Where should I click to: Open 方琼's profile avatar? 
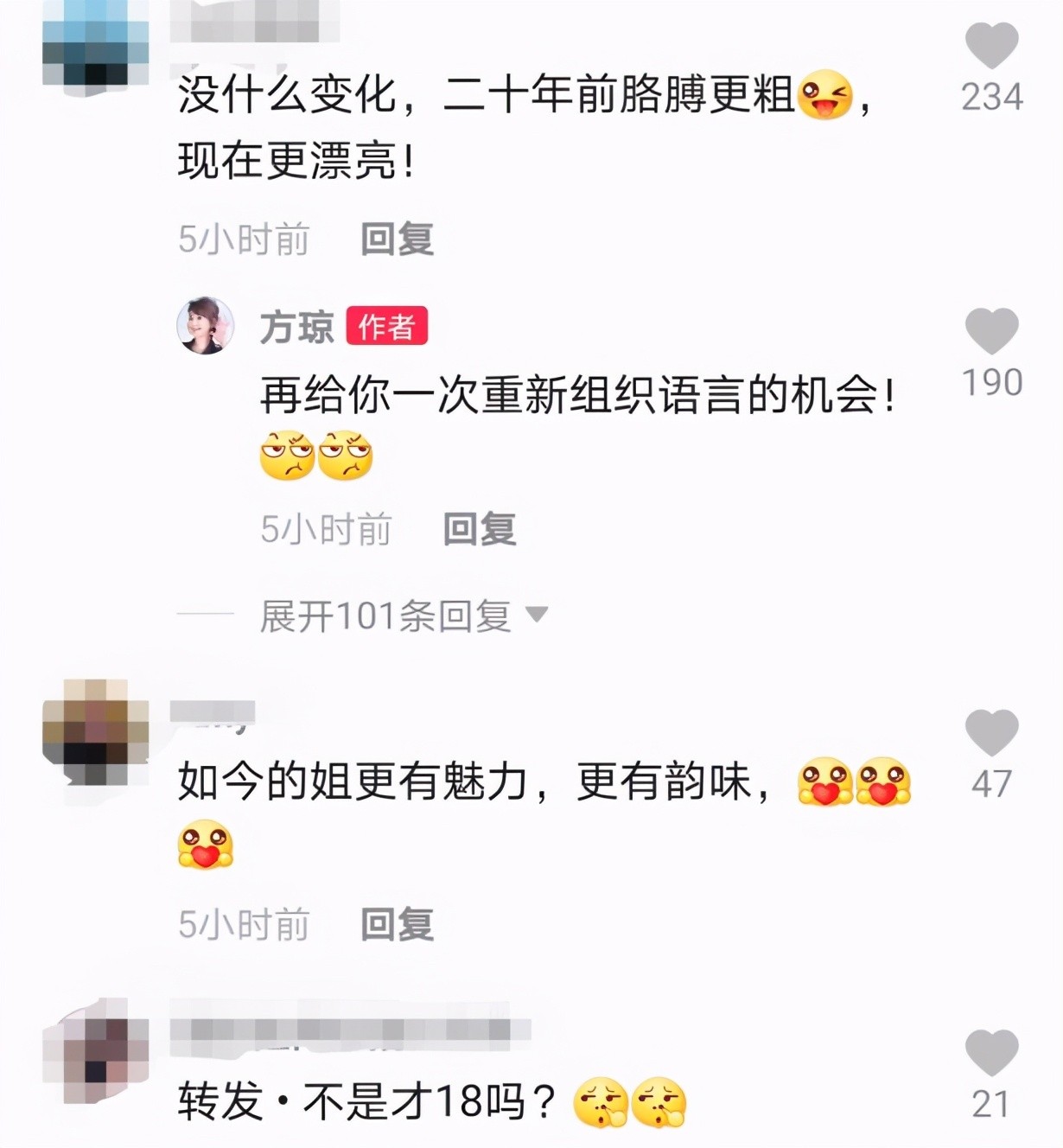pyautogui.click(x=206, y=326)
